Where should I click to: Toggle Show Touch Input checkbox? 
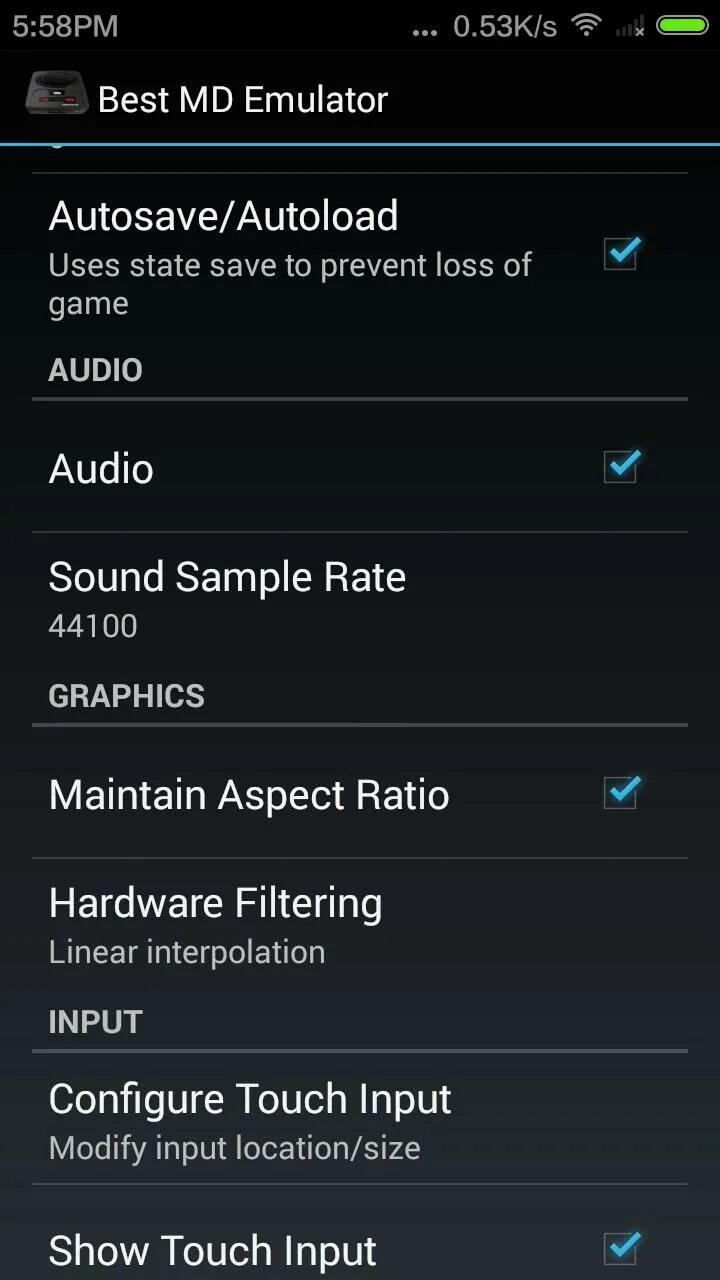click(x=621, y=1248)
